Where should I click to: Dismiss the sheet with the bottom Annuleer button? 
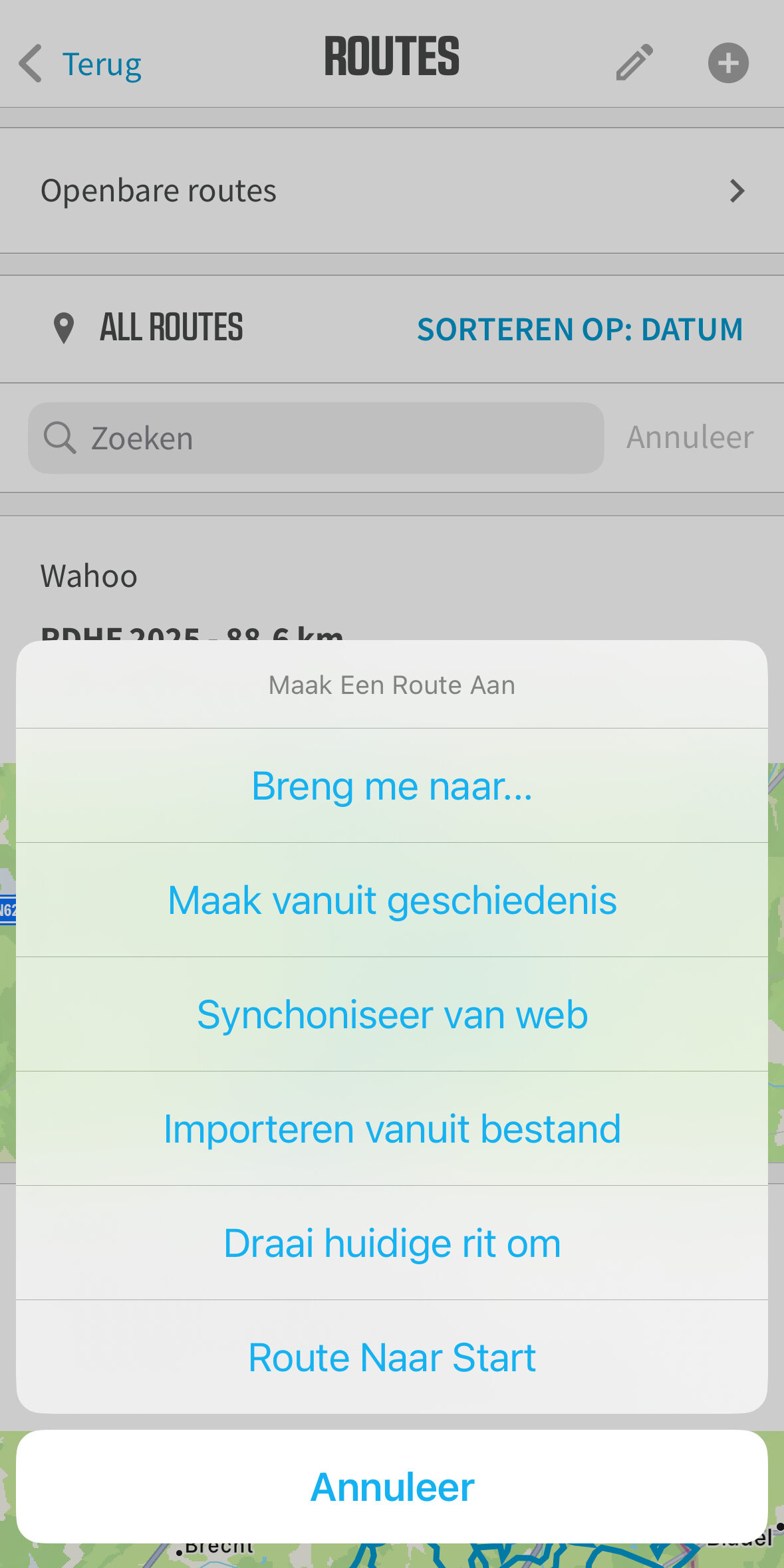click(x=392, y=1486)
